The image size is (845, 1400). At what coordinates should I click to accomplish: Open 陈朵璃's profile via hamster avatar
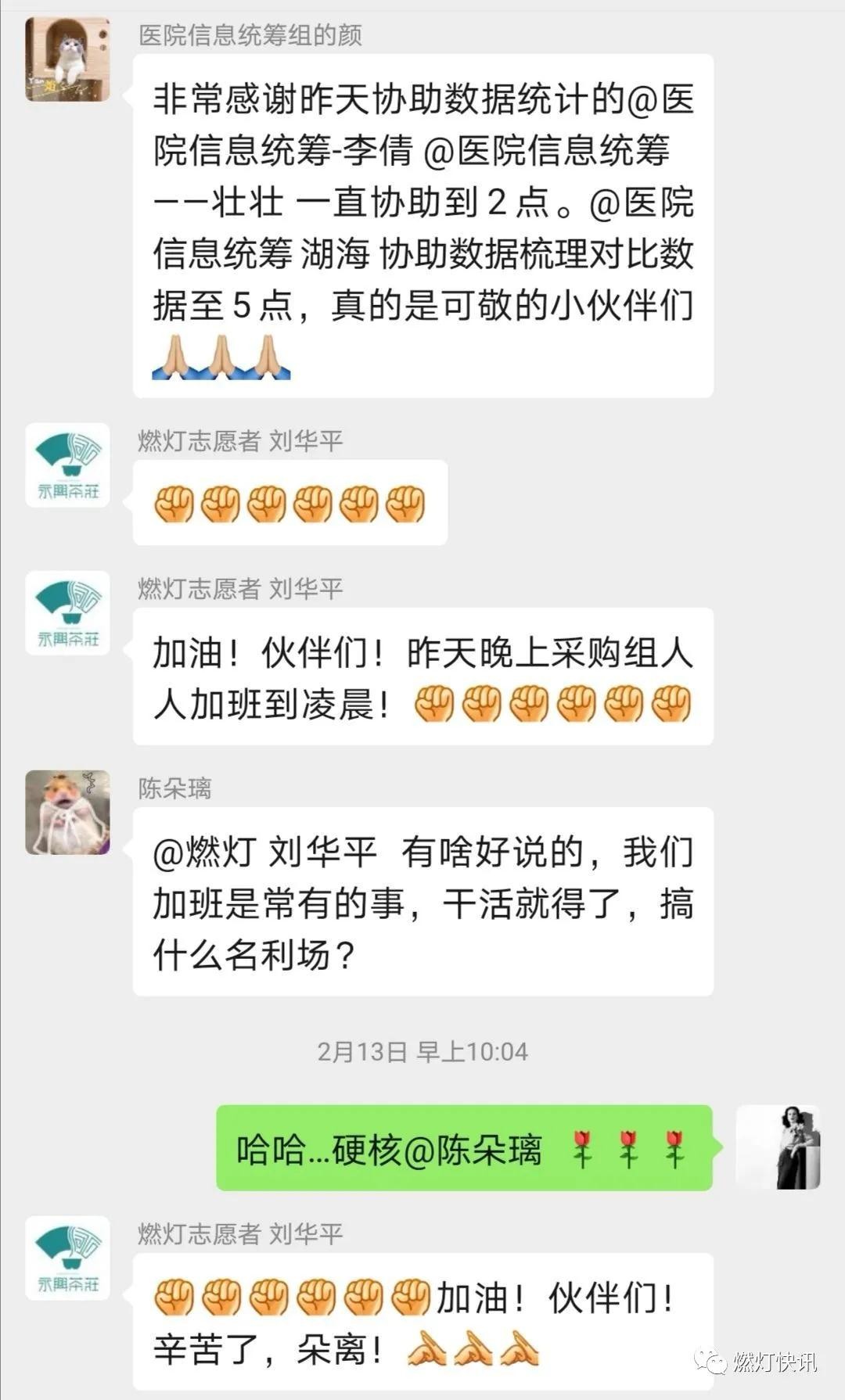click(x=67, y=812)
